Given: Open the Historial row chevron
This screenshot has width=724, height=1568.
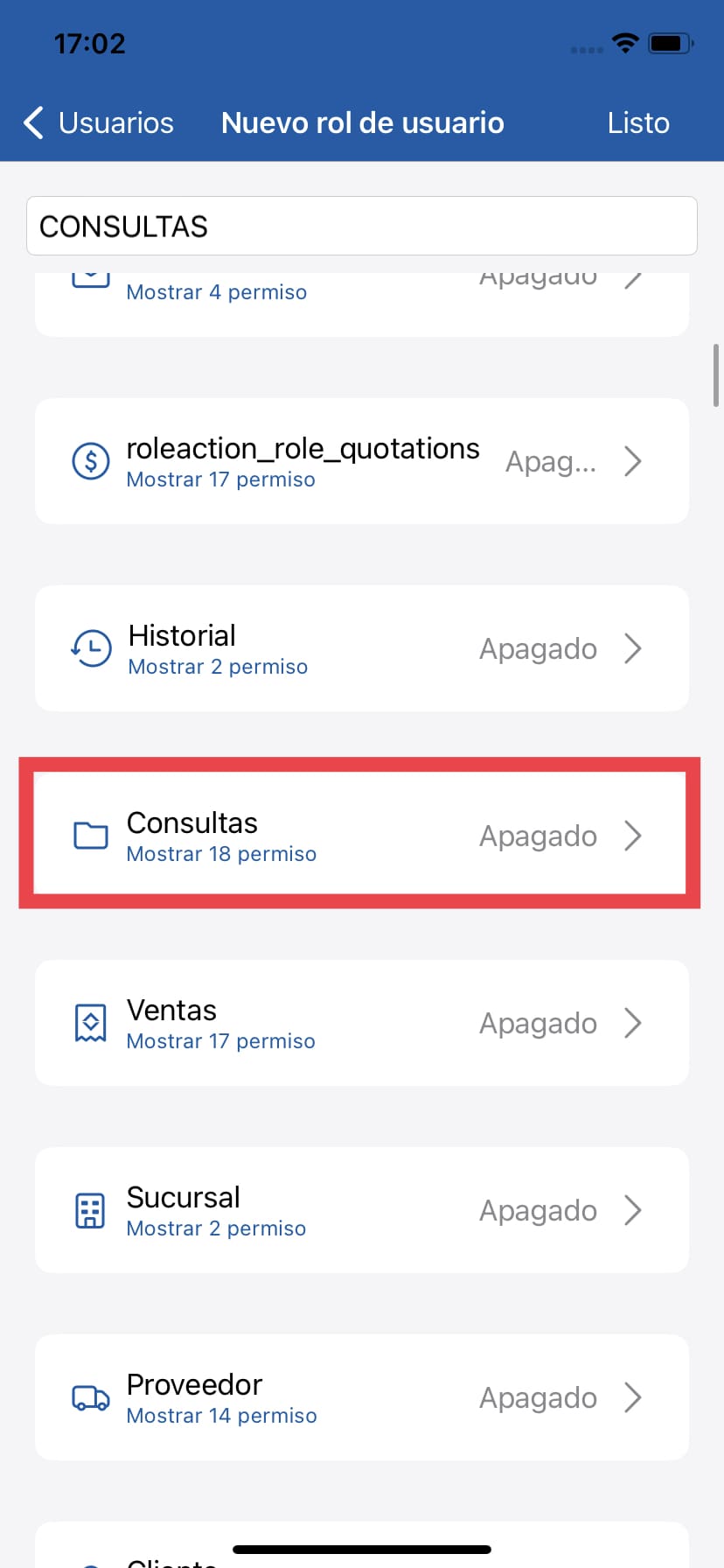Looking at the screenshot, I should pyautogui.click(x=633, y=648).
